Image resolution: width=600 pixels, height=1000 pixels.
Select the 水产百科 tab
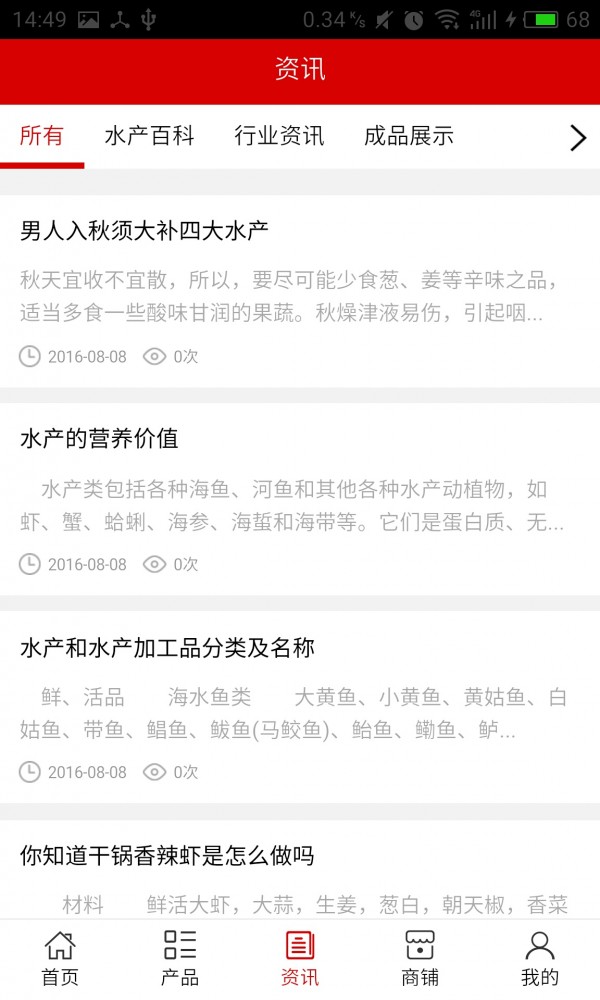149,136
